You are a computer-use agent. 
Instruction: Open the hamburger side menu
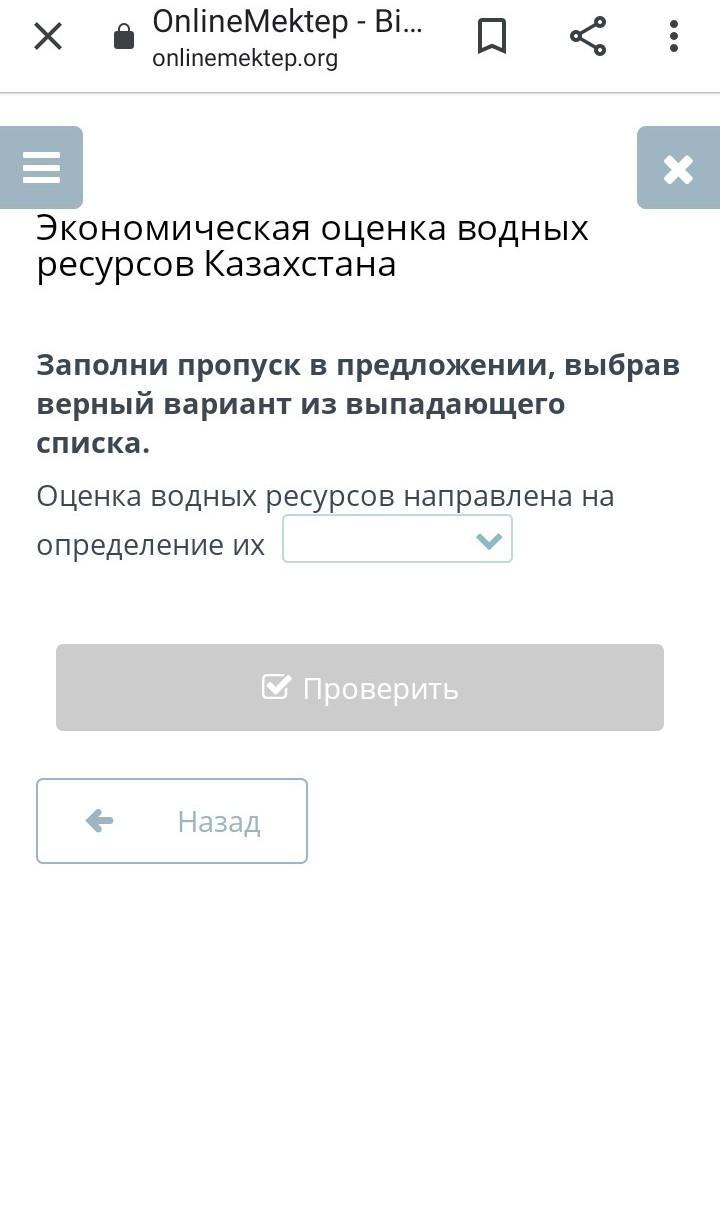(x=41, y=167)
